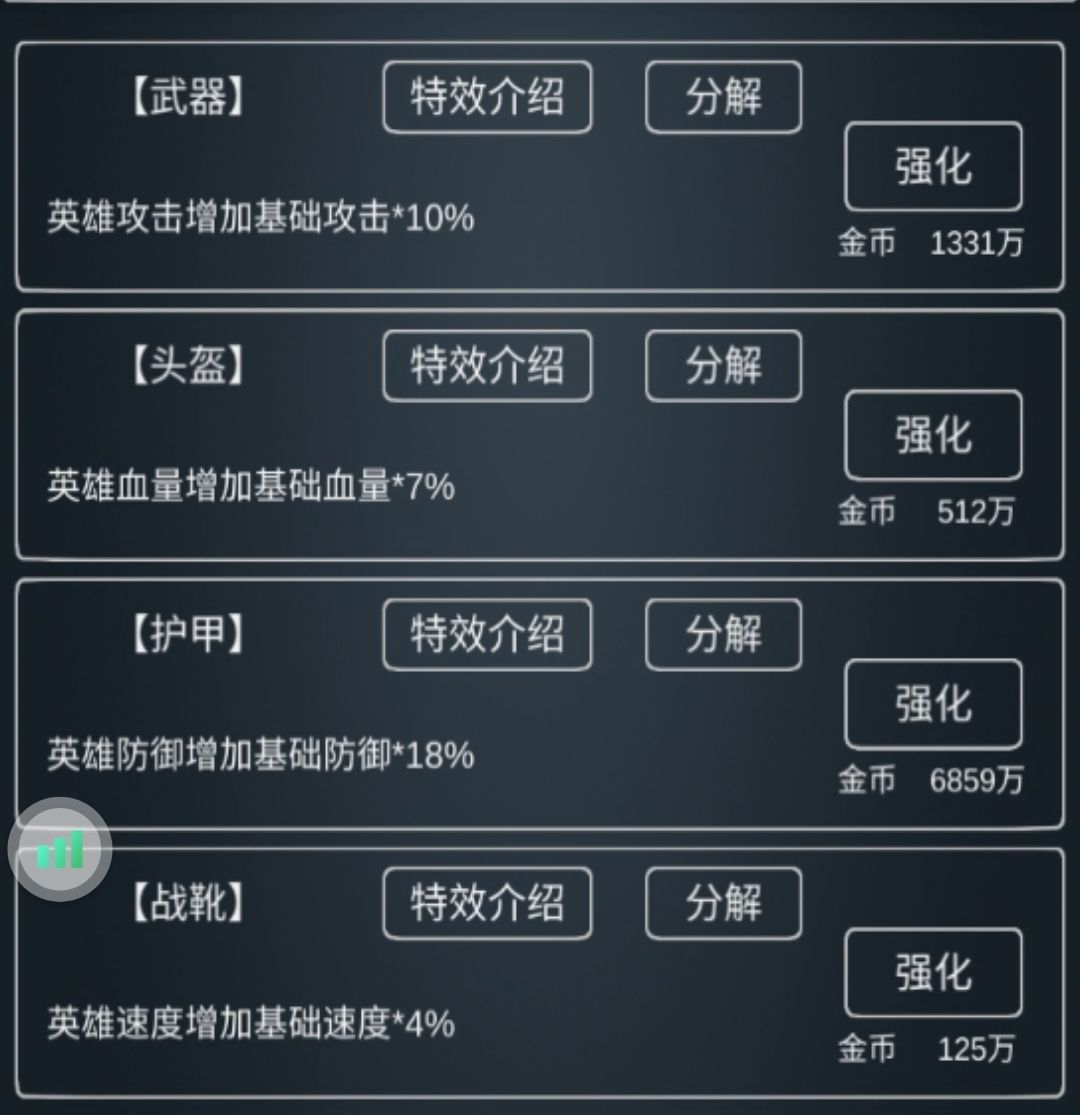Viewport: 1080px width, 1115px height.
Task: Open 特效介绍 for the 战靴 item
Action: click(487, 903)
